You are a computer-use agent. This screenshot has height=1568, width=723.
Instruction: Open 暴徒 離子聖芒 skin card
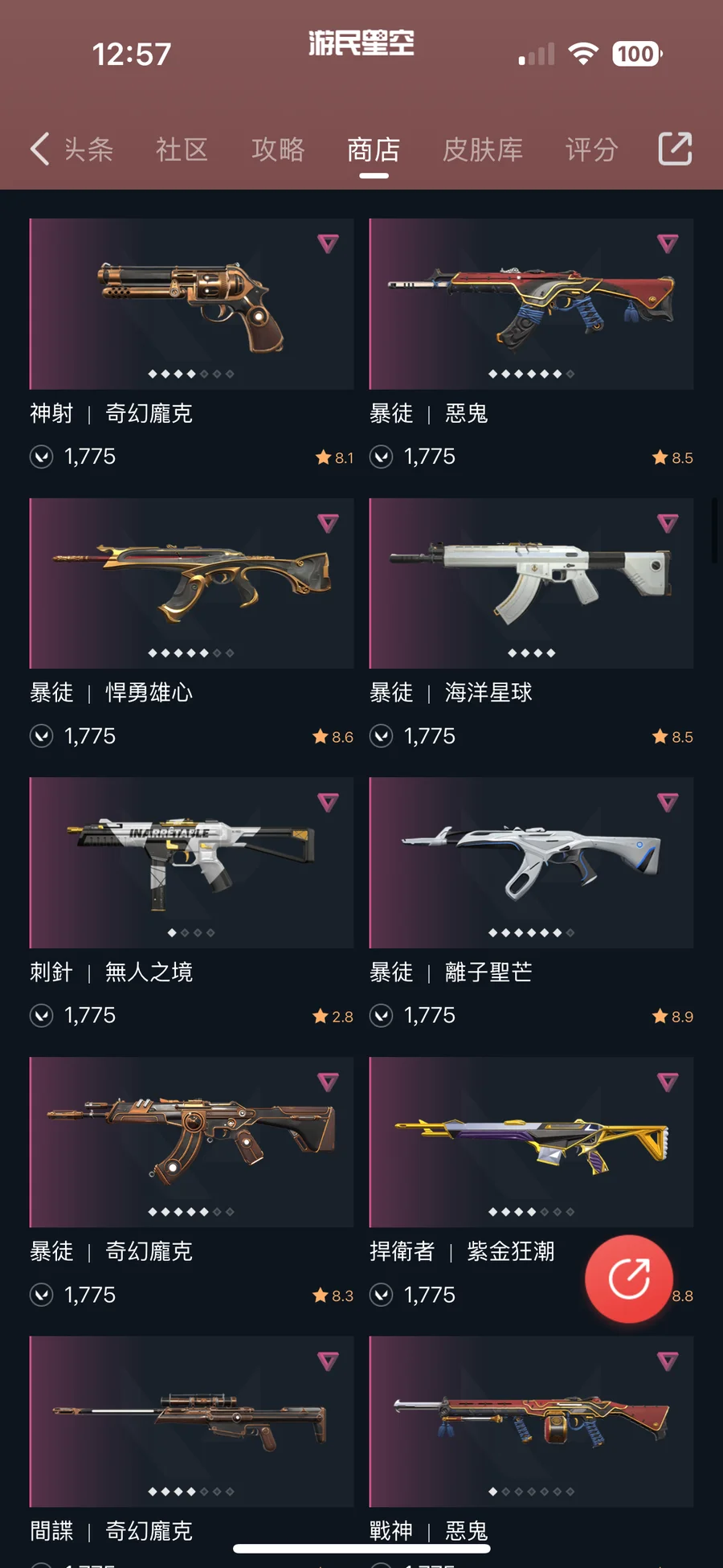click(531, 863)
